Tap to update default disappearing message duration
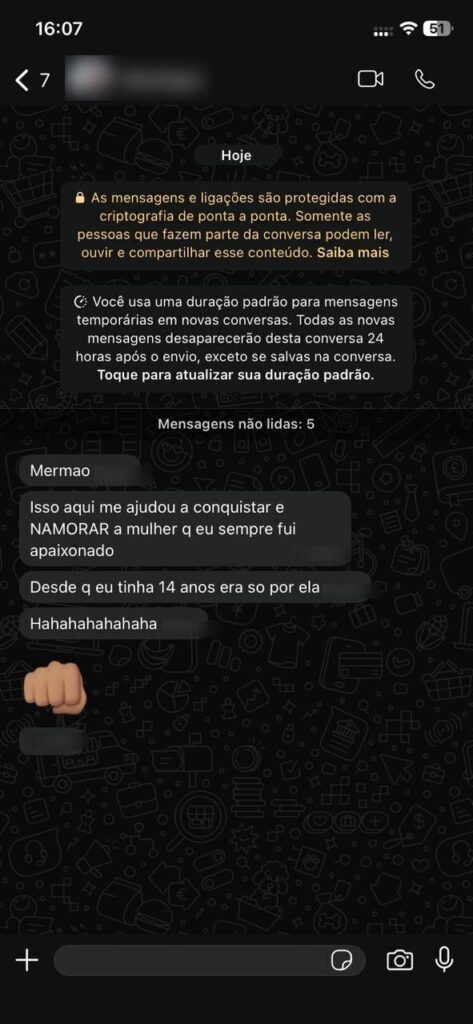Screen dimensions: 473x1024 [x=236, y=377]
